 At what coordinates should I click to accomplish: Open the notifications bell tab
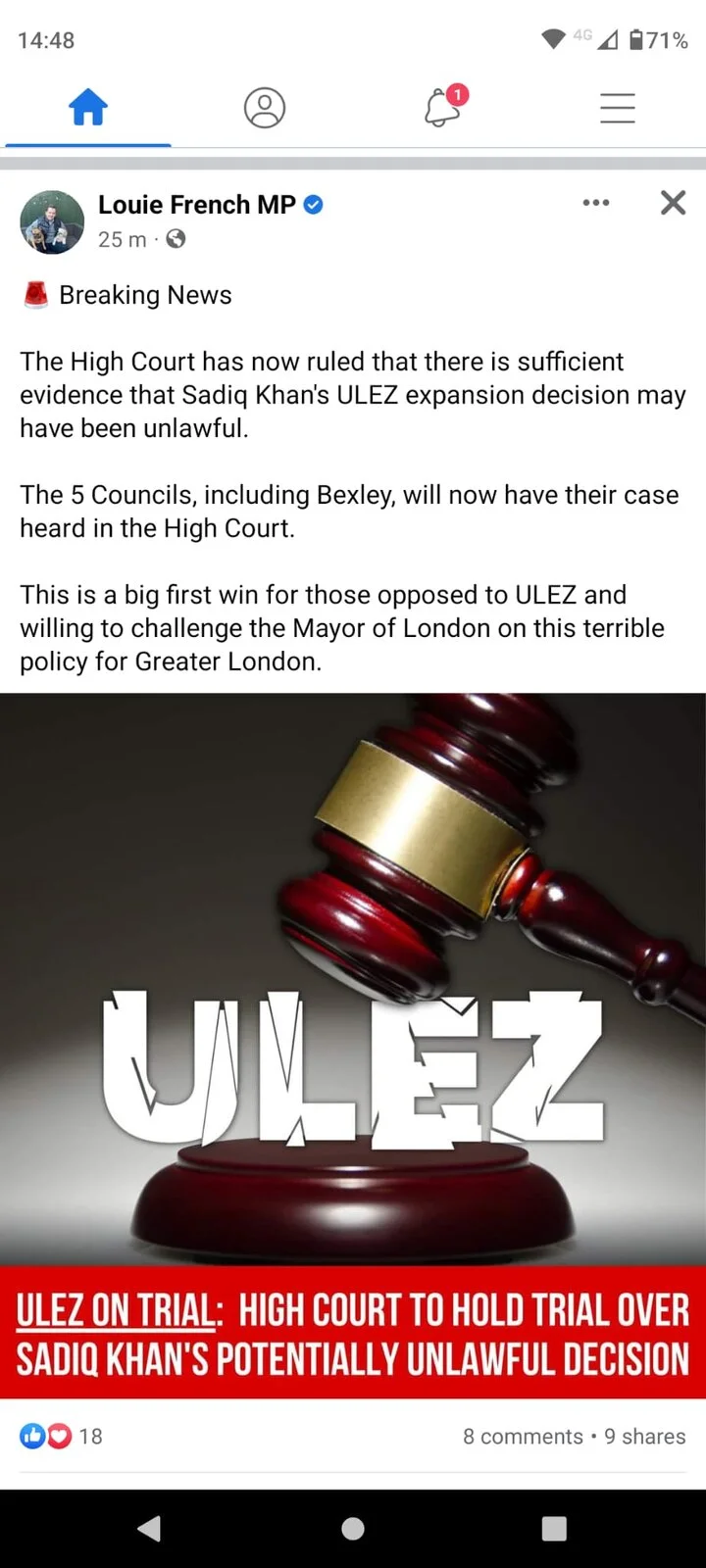(442, 107)
